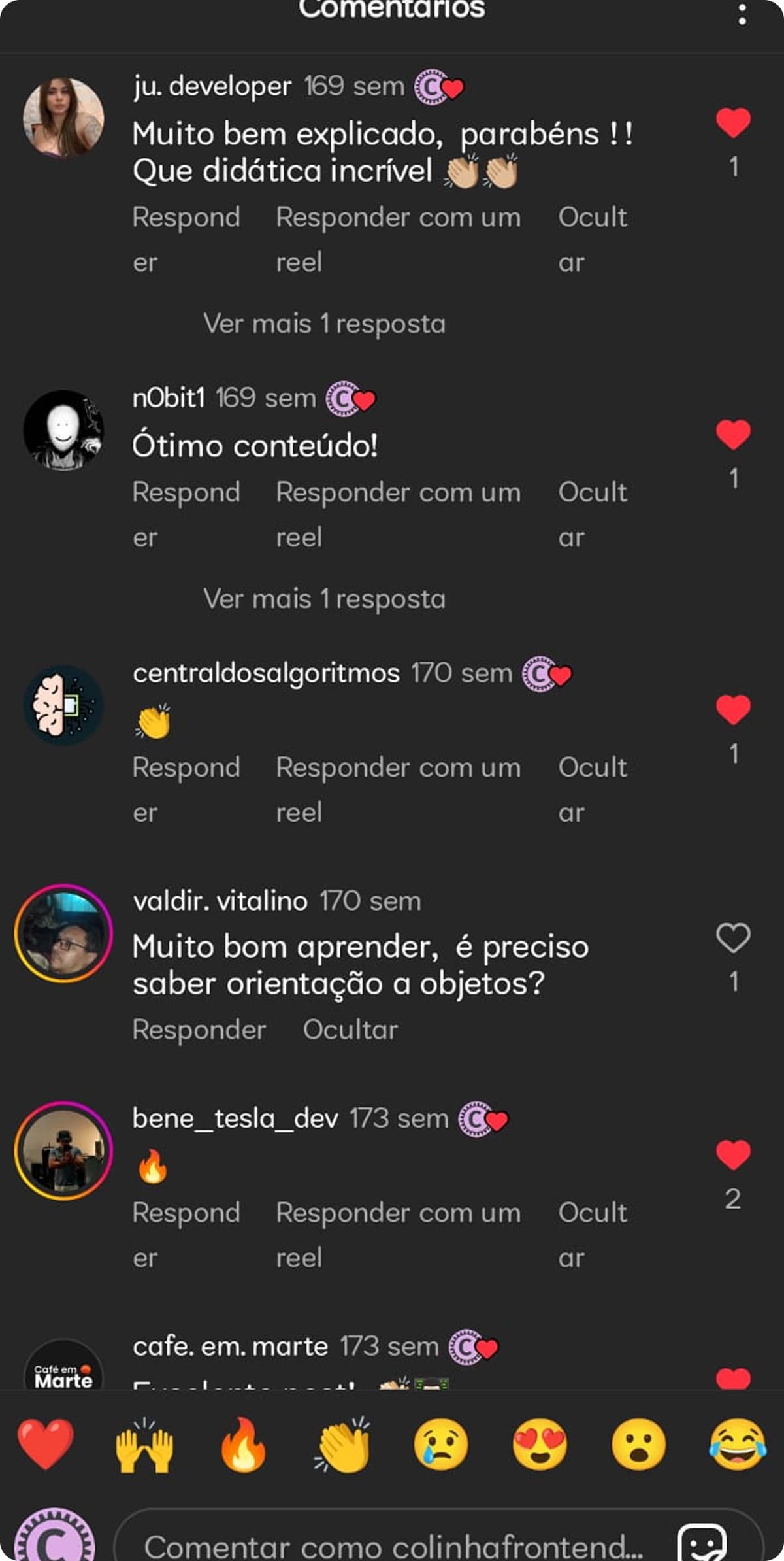
Task: Show the reply to n0bit1's comment
Action: pos(323,597)
